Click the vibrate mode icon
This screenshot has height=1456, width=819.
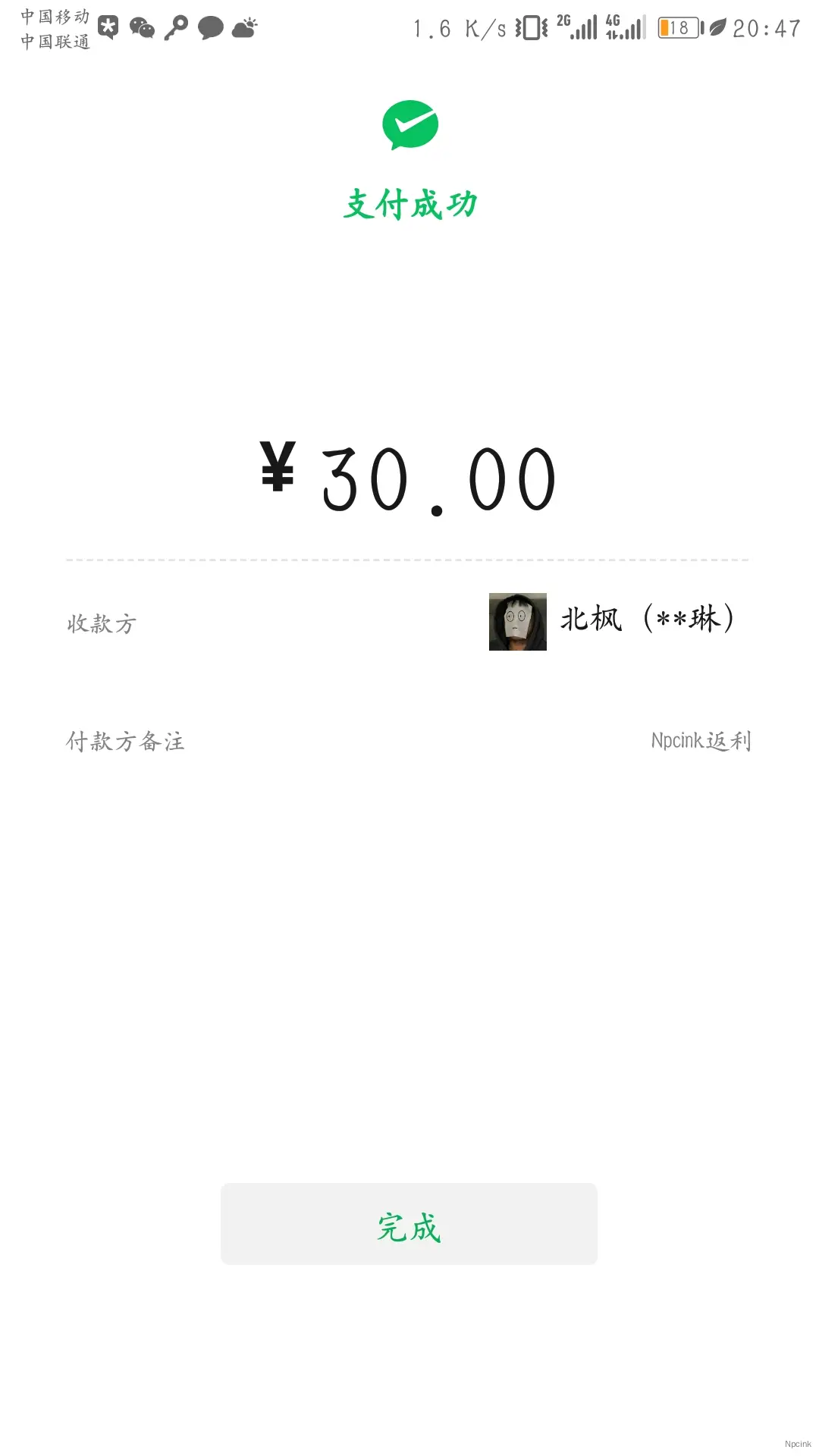531,27
